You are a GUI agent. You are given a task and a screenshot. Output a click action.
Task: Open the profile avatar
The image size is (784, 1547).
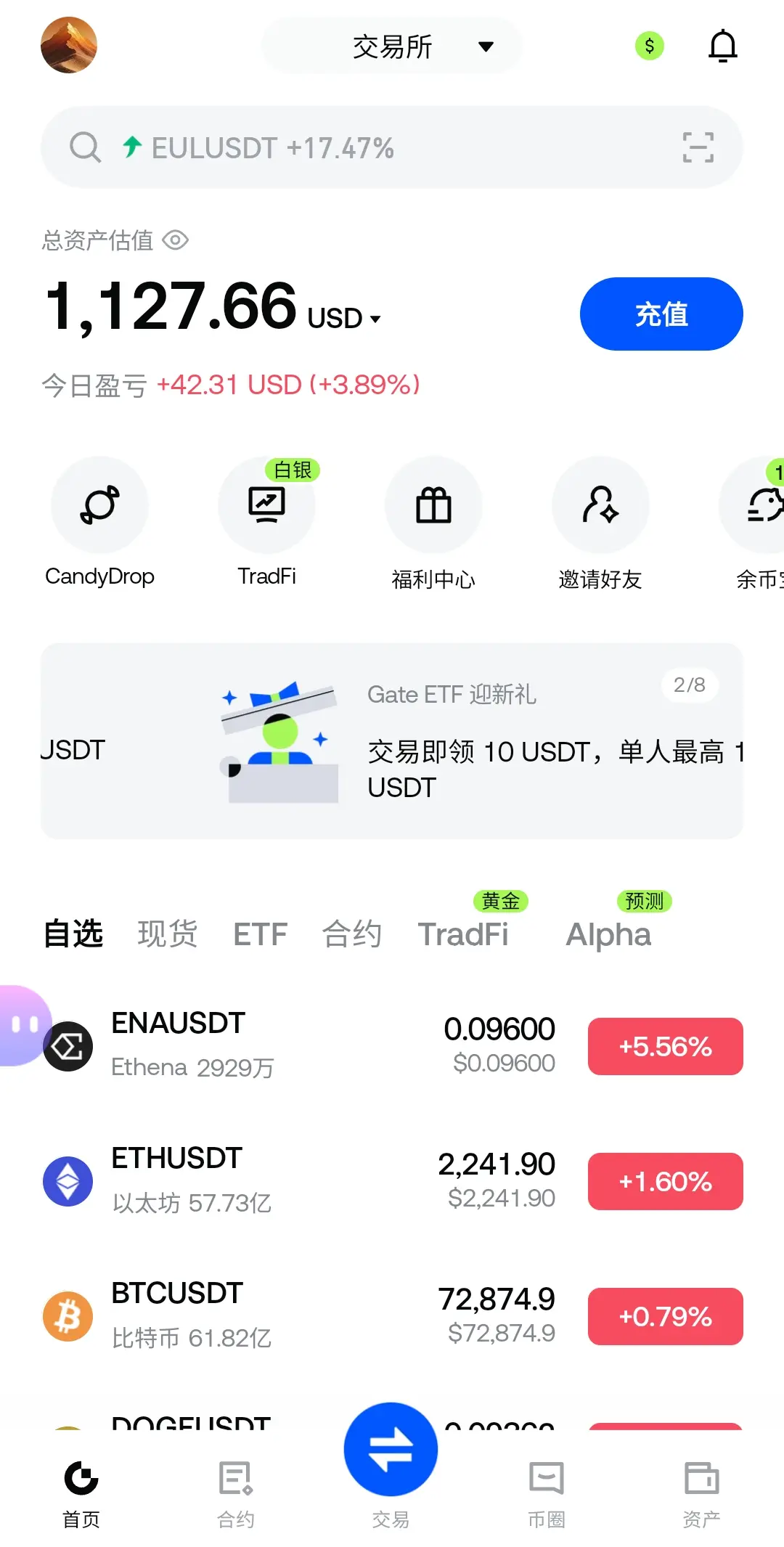click(69, 46)
